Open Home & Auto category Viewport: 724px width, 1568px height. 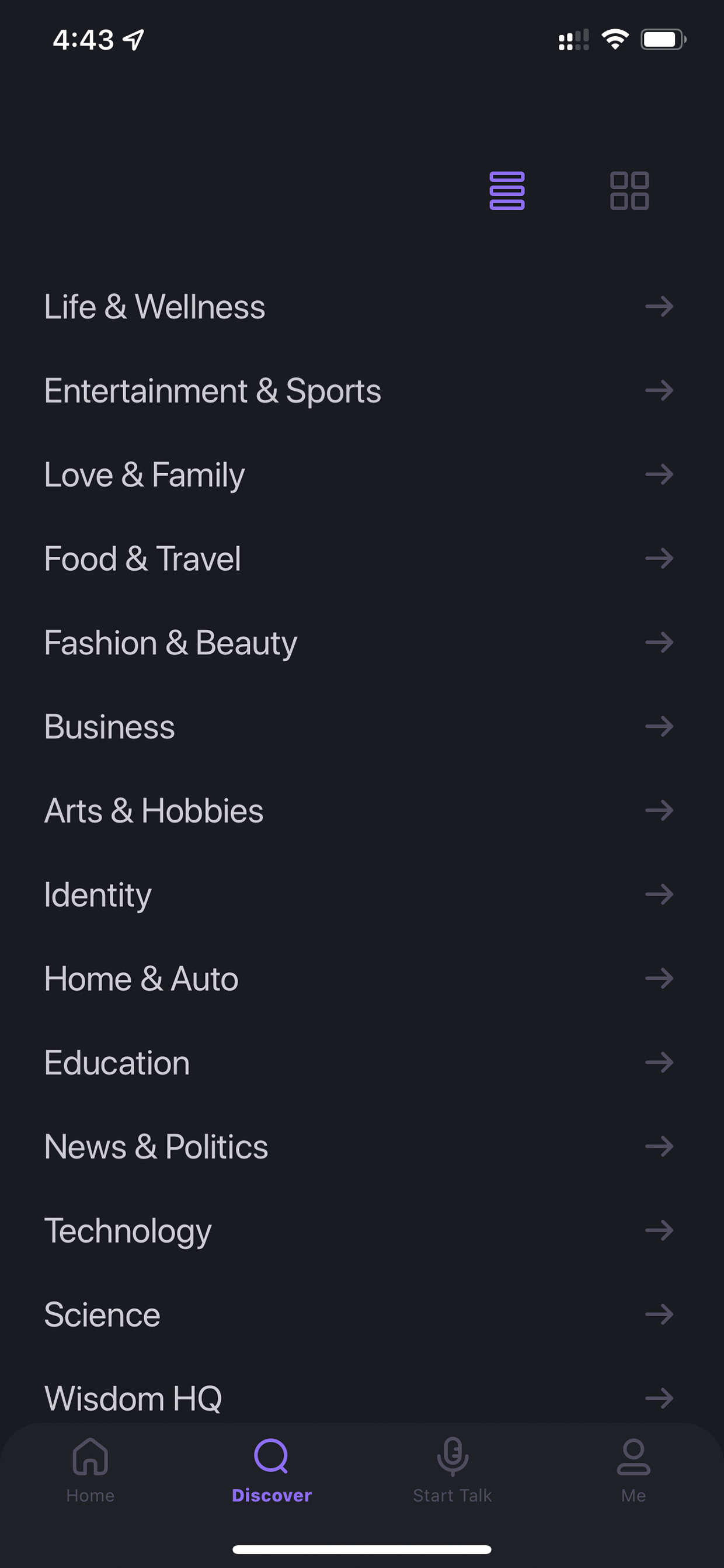pyautogui.click(x=362, y=978)
